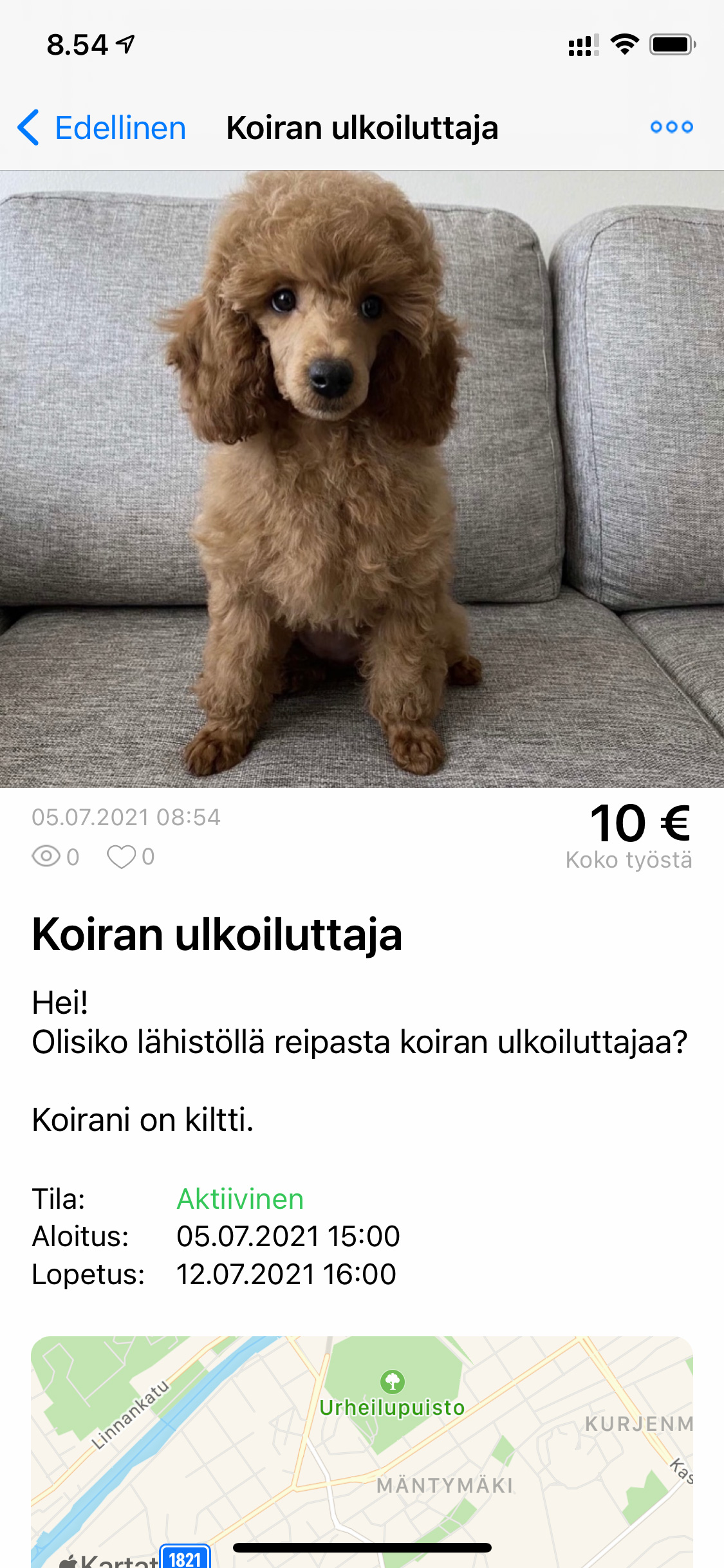Go back via the Edellinen button
The width and height of the screenshot is (724, 1568).
[103, 127]
